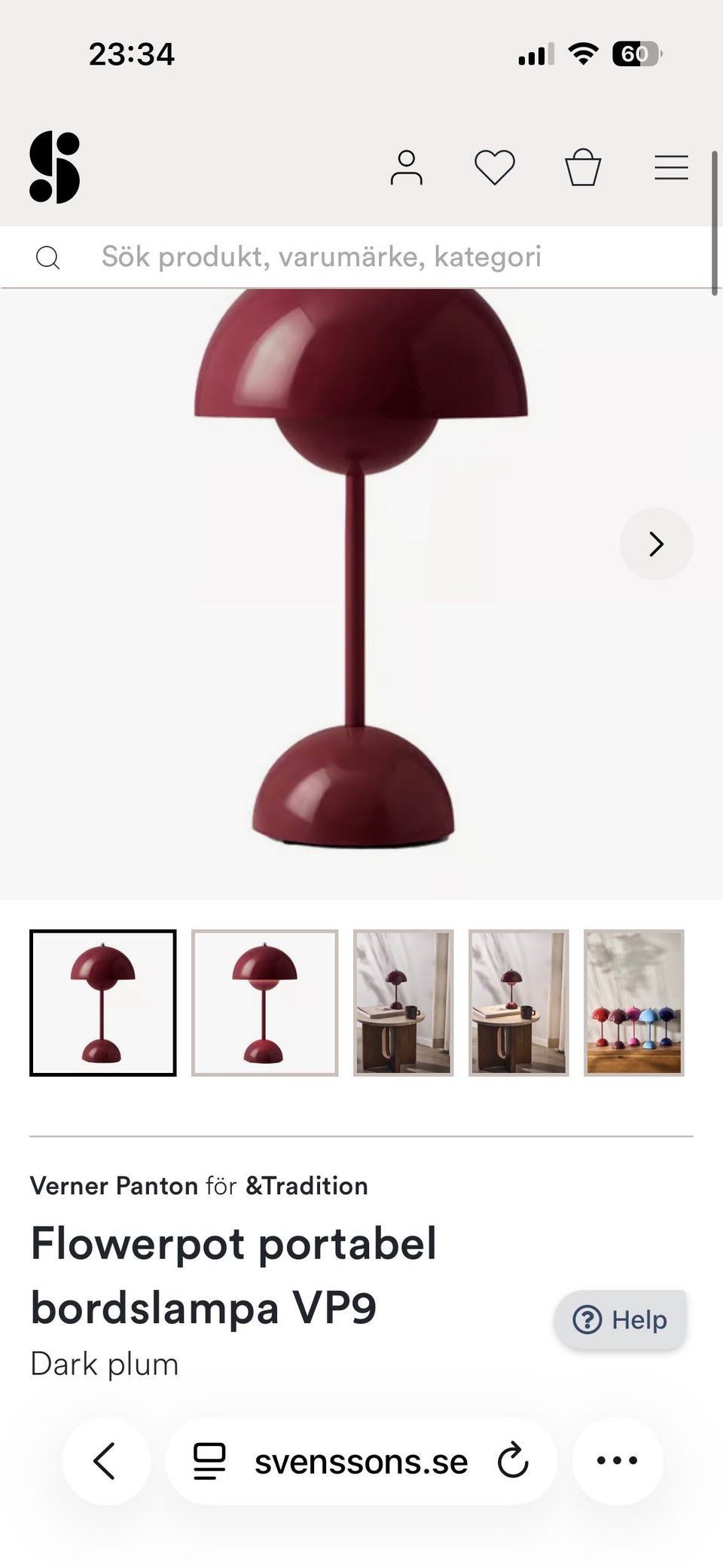This screenshot has width=723, height=1568.
Task: Tap the clock in the status bar
Action: pos(133,53)
